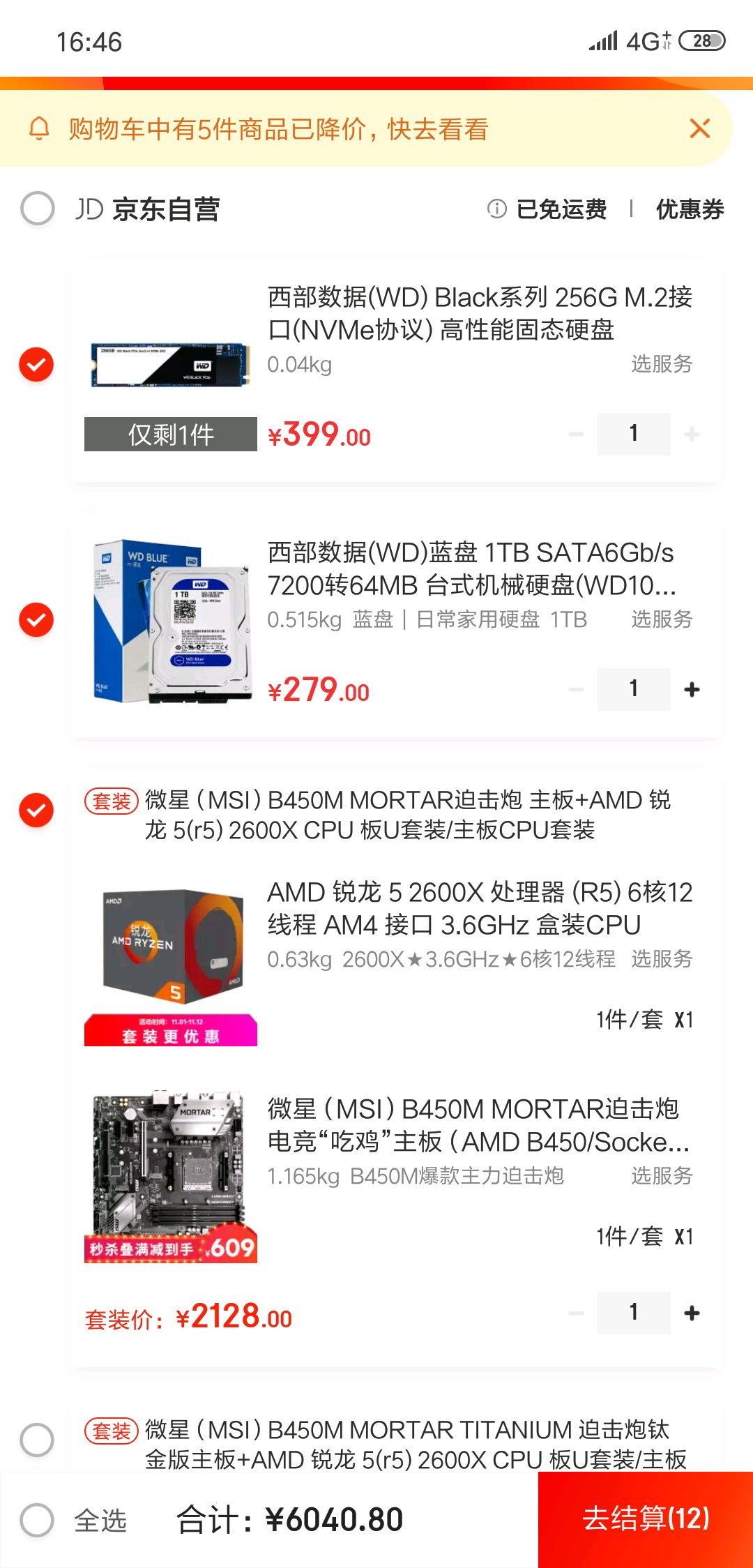Viewport: 753px width, 1568px height.
Task: Increase quantity of the ¥2128 bundle
Action: click(692, 1313)
